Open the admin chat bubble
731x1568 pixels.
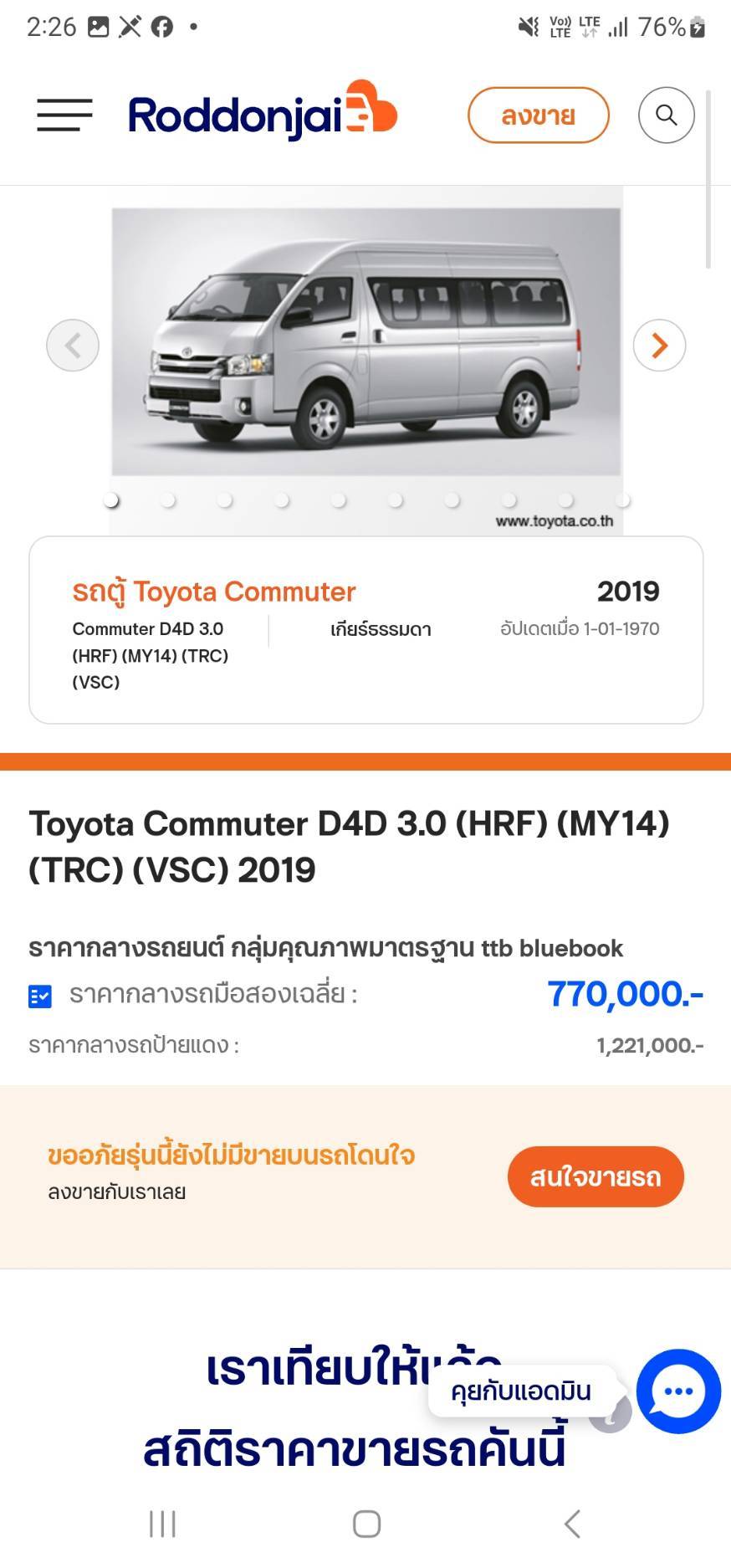point(677,1391)
